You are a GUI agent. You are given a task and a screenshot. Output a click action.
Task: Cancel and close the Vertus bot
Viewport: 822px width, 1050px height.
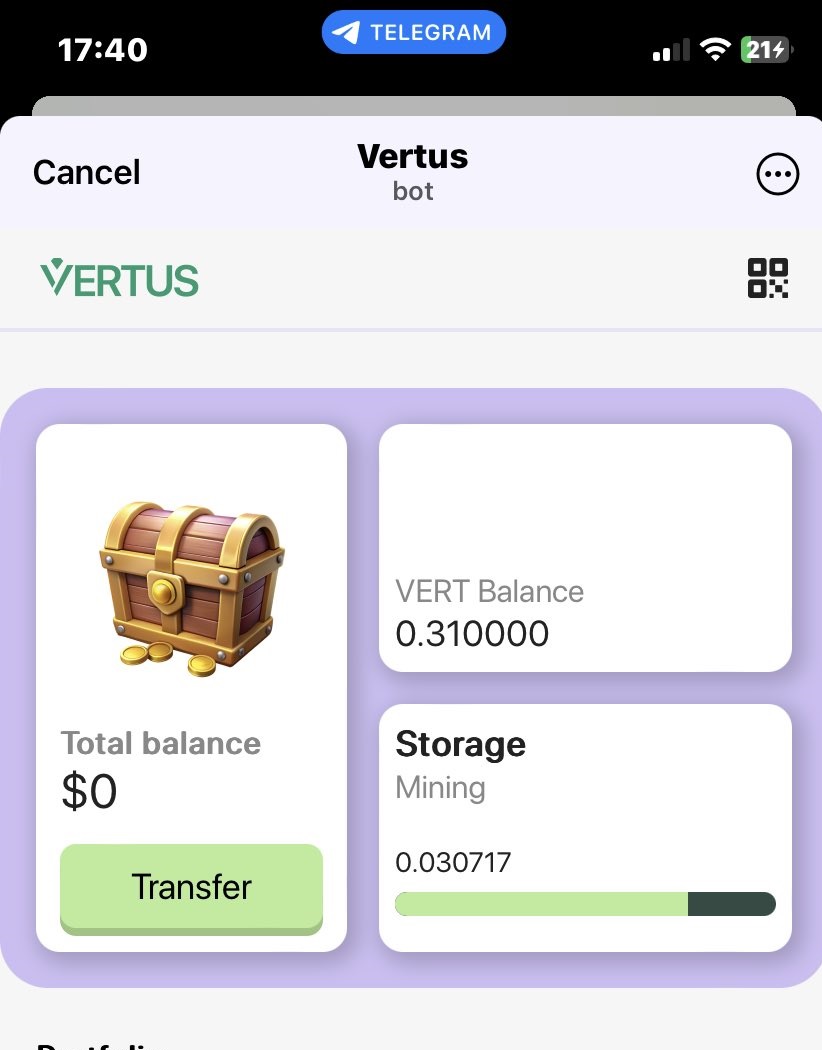(x=86, y=173)
